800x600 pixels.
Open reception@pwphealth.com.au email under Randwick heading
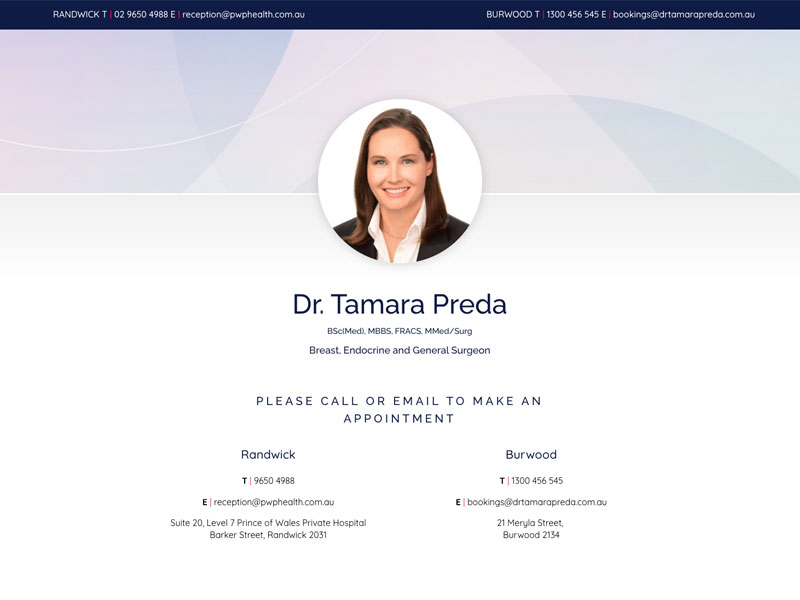(273, 502)
